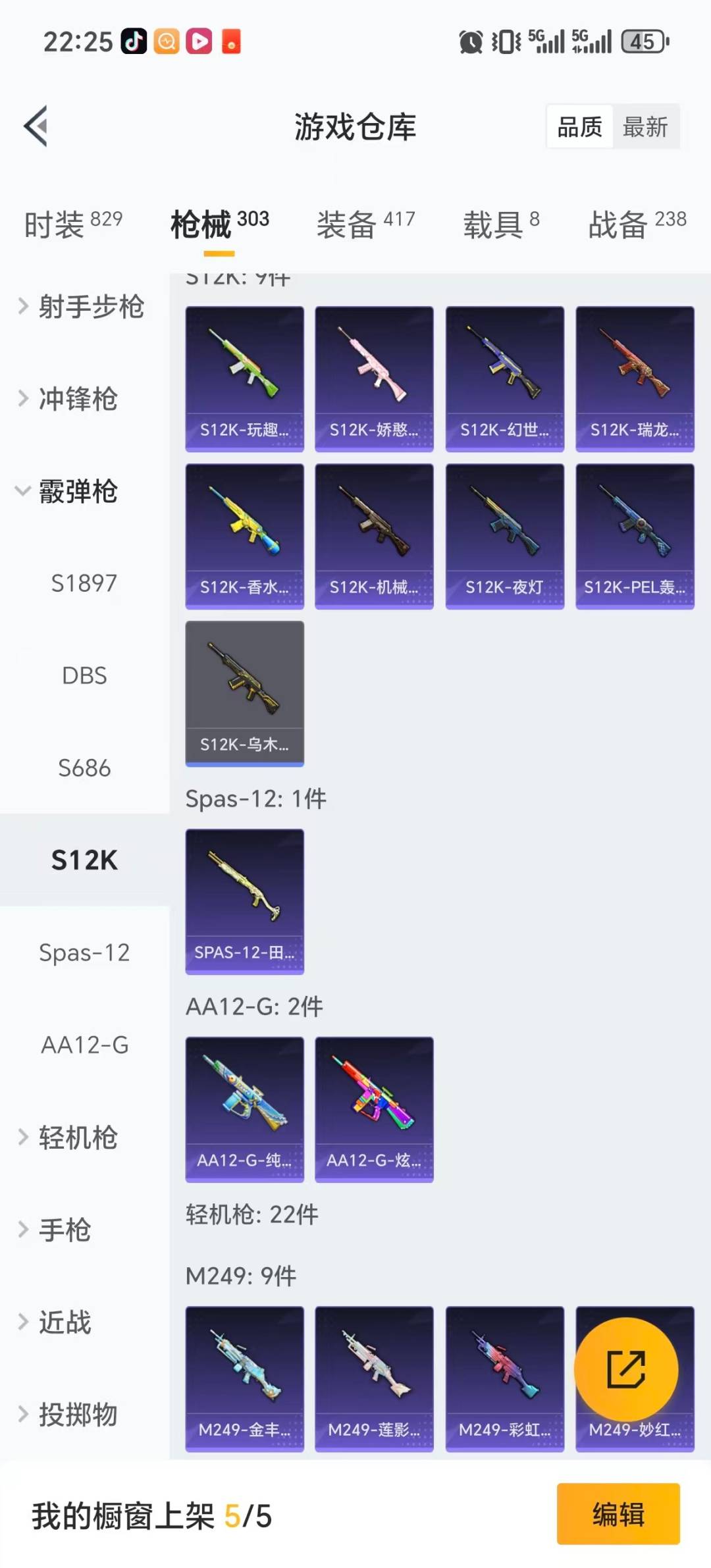This screenshot has width=711, height=1568.
Task: Expand the 冲锋枪 category
Action: click(69, 399)
